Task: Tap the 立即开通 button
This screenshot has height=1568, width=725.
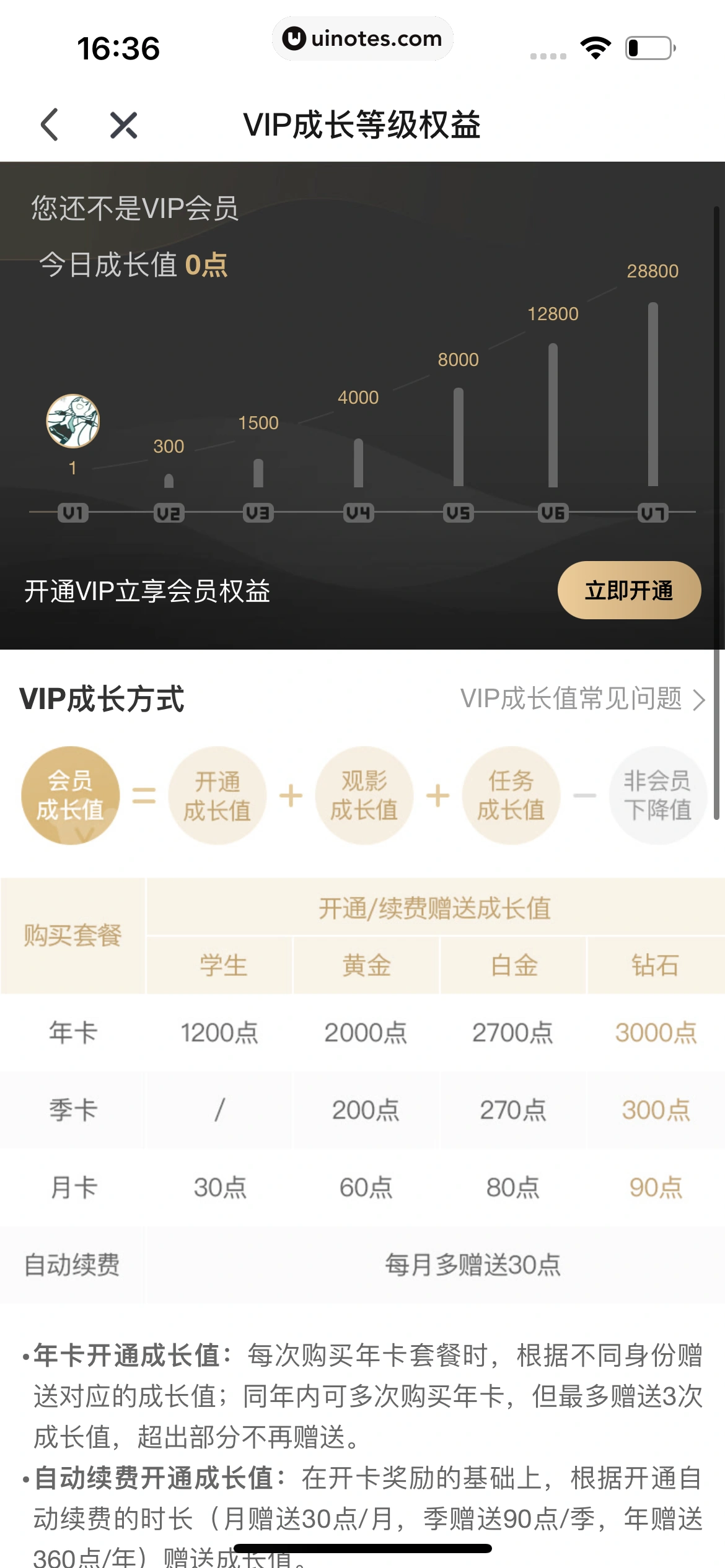Action: coord(629,590)
